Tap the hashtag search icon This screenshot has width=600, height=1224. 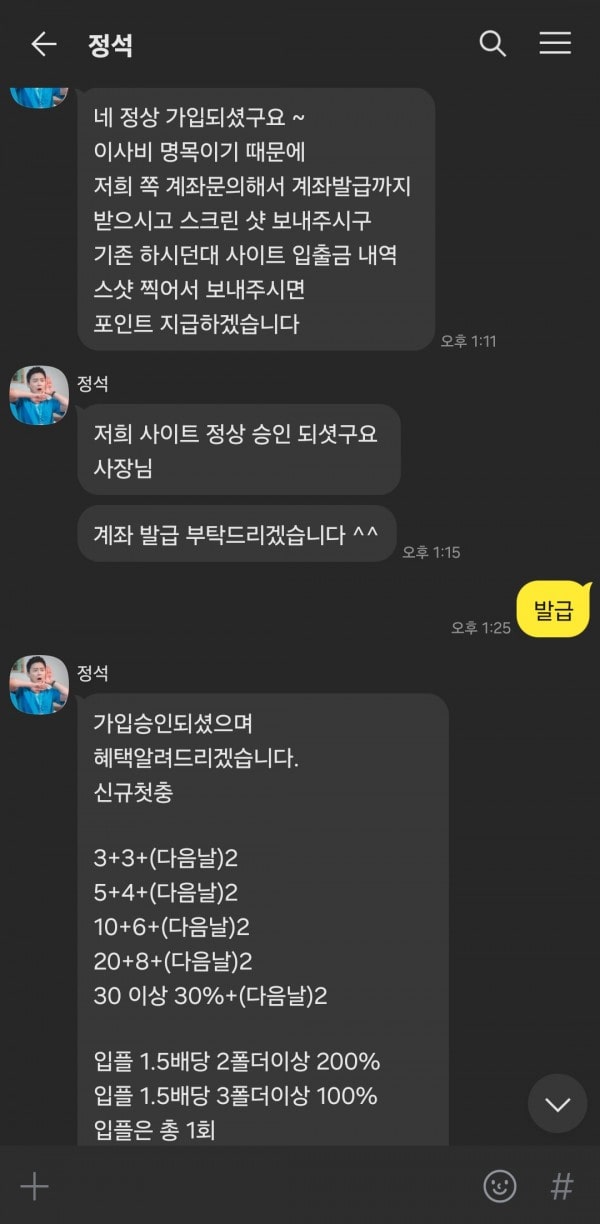pyautogui.click(x=562, y=1187)
